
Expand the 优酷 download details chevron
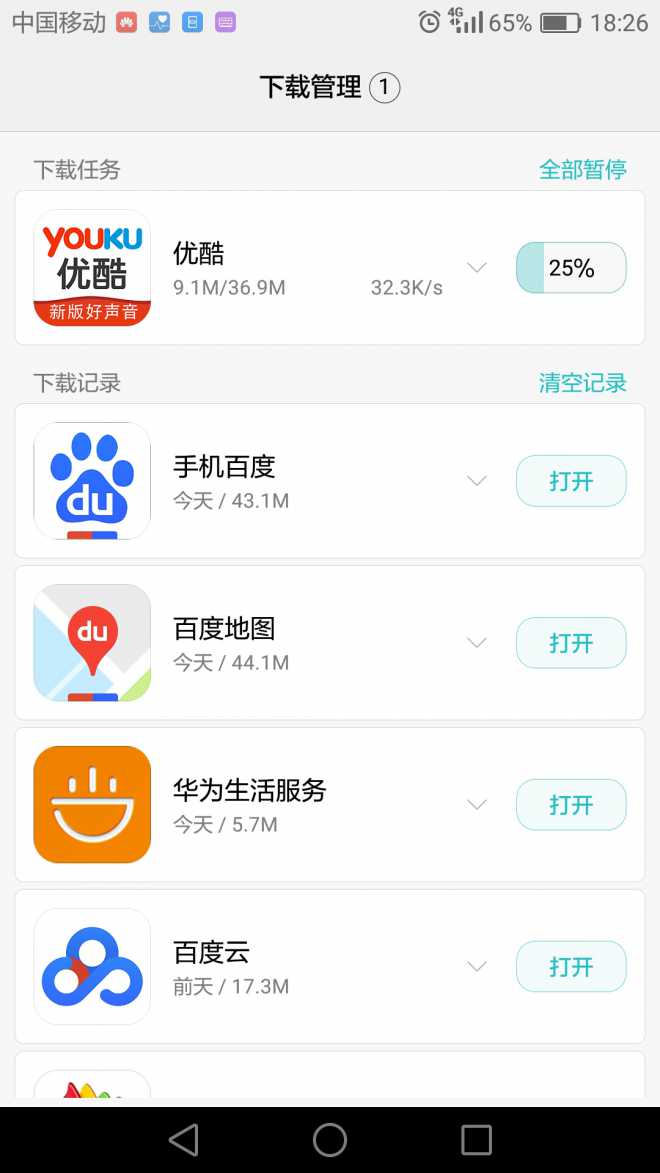click(477, 268)
